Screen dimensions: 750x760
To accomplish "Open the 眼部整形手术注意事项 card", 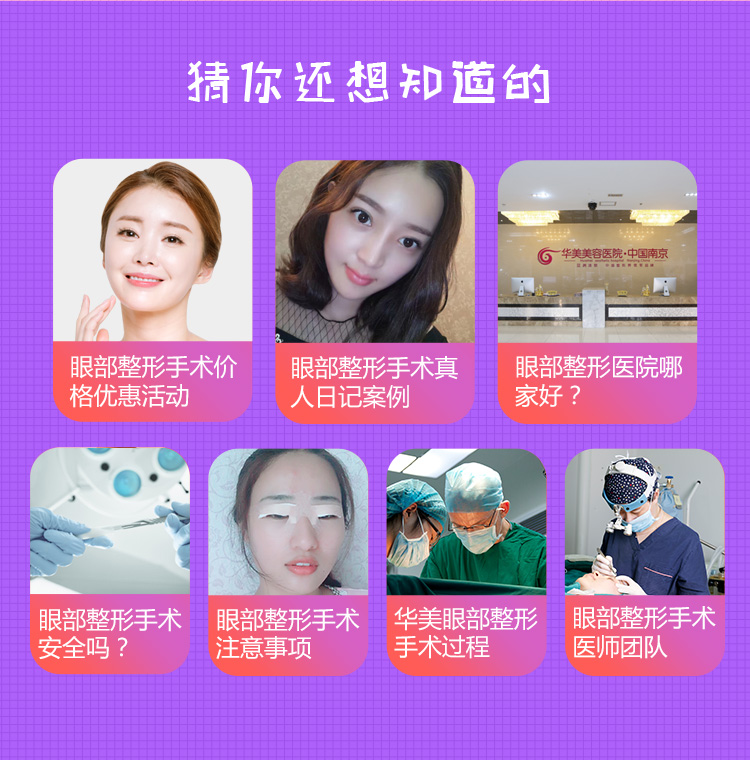I will point(288,560).
